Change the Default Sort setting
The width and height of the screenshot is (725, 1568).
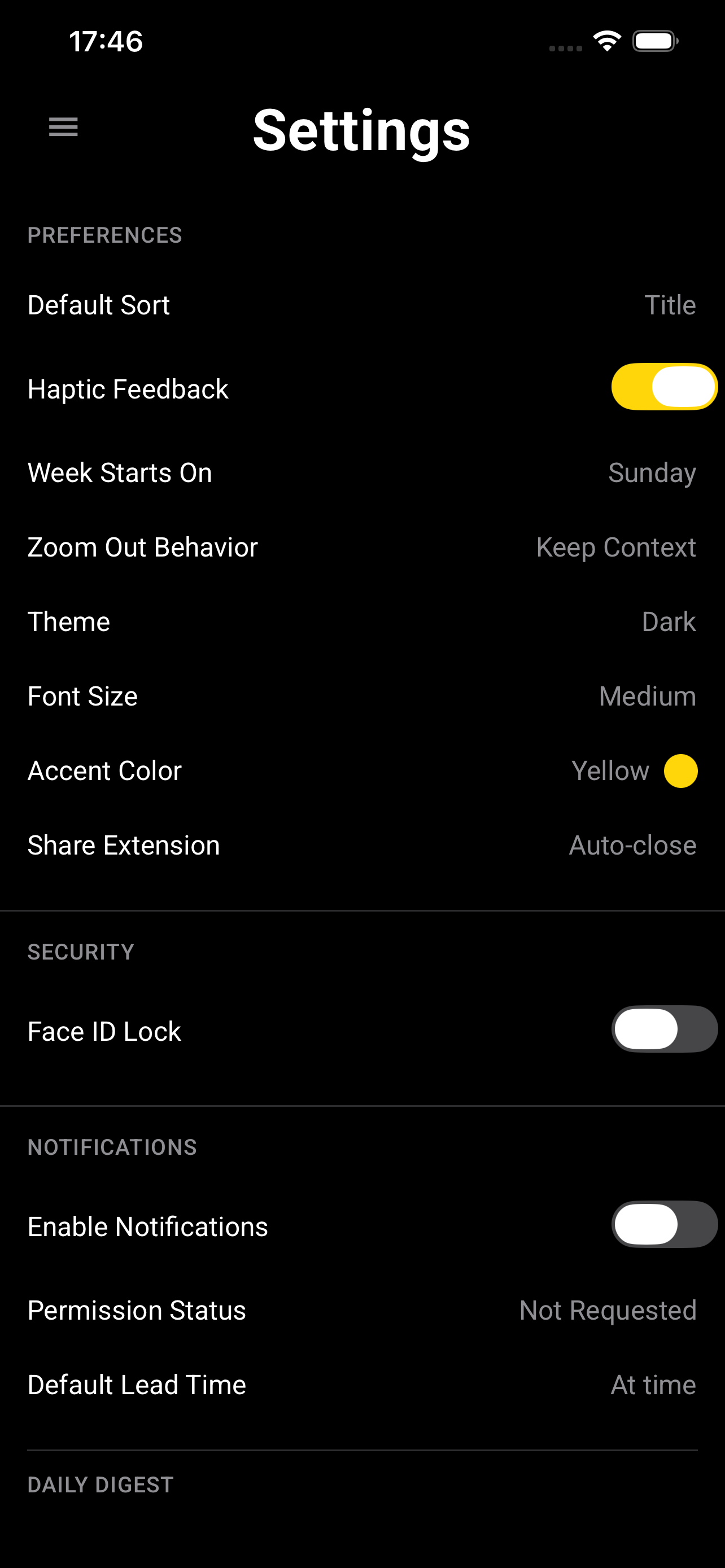362,305
